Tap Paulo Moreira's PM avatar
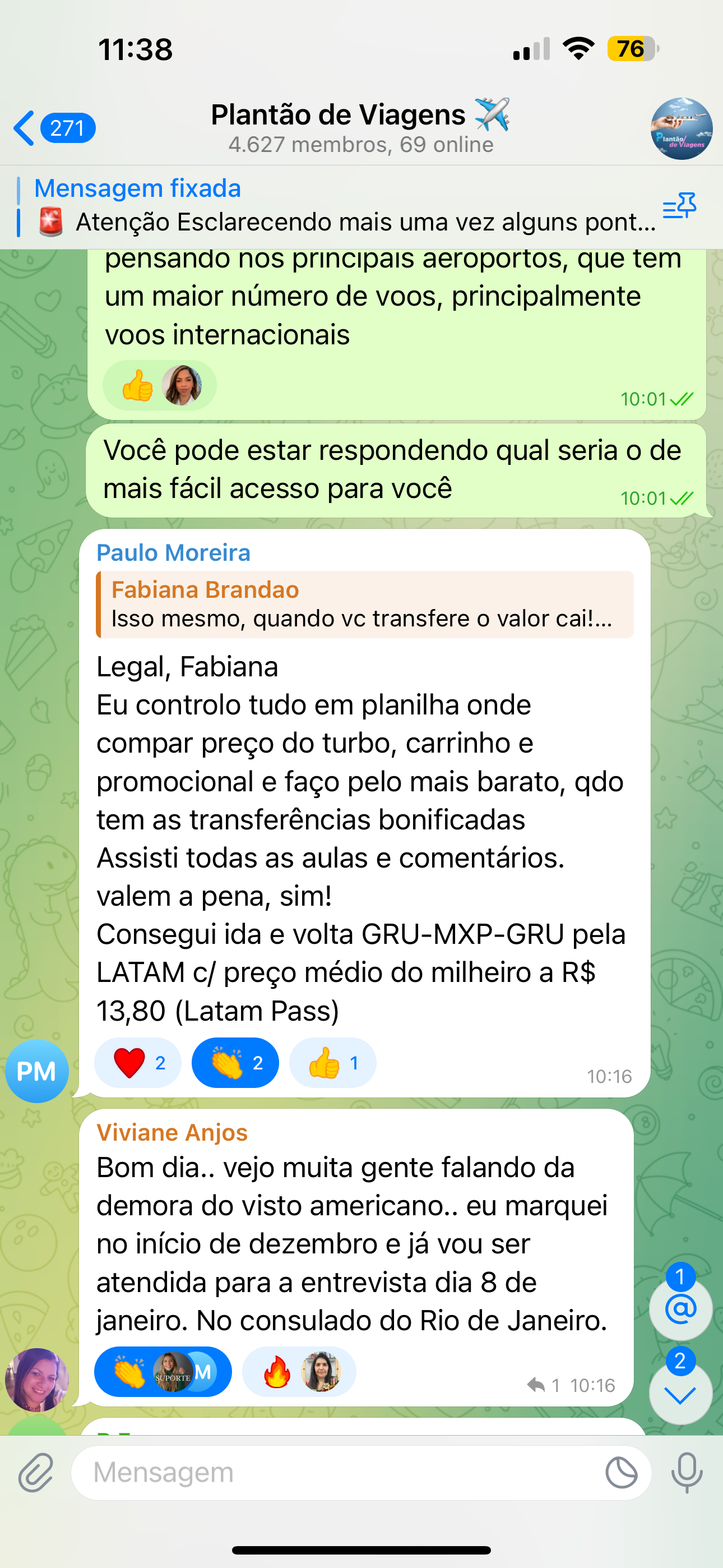This screenshot has height=1568, width=723. (36, 1071)
